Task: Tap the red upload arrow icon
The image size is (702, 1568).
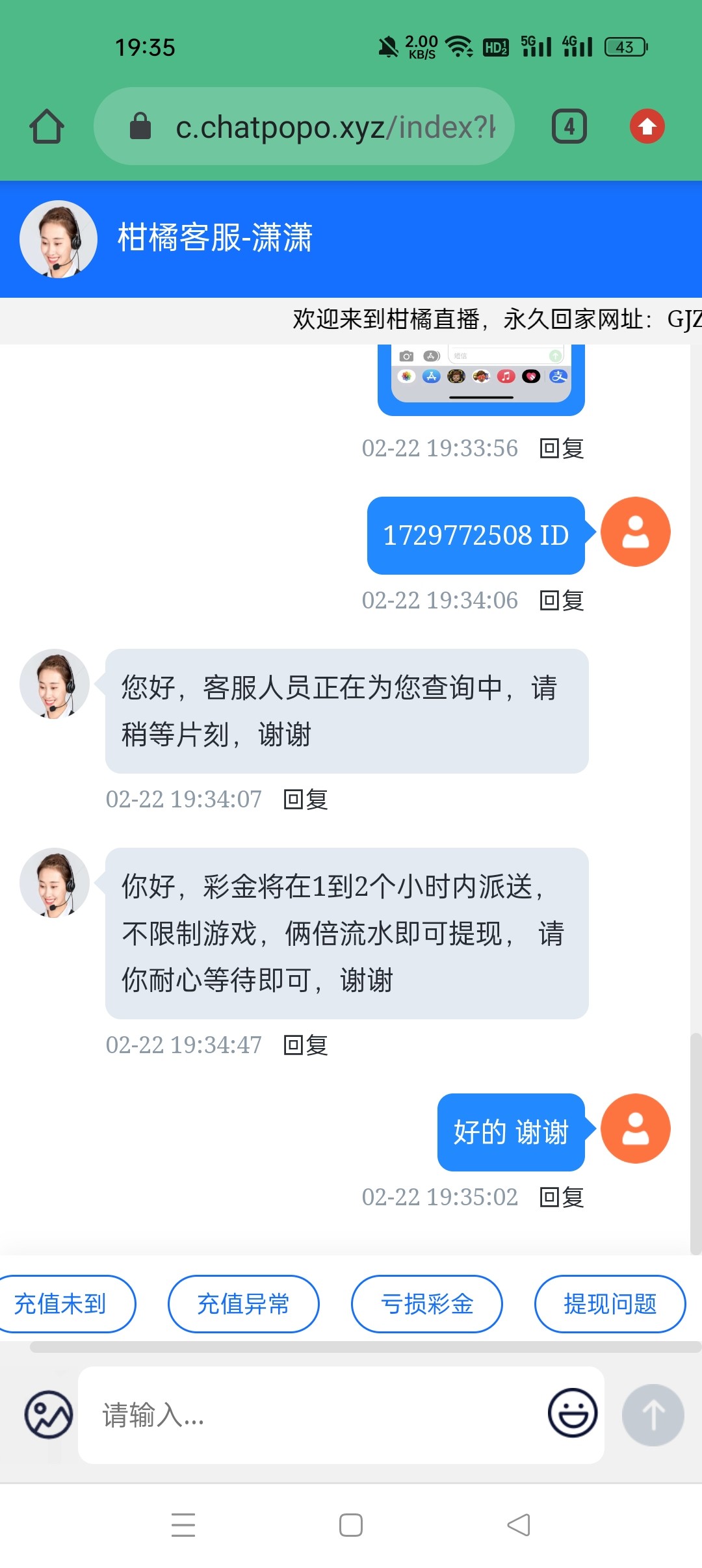Action: pyautogui.click(x=647, y=126)
